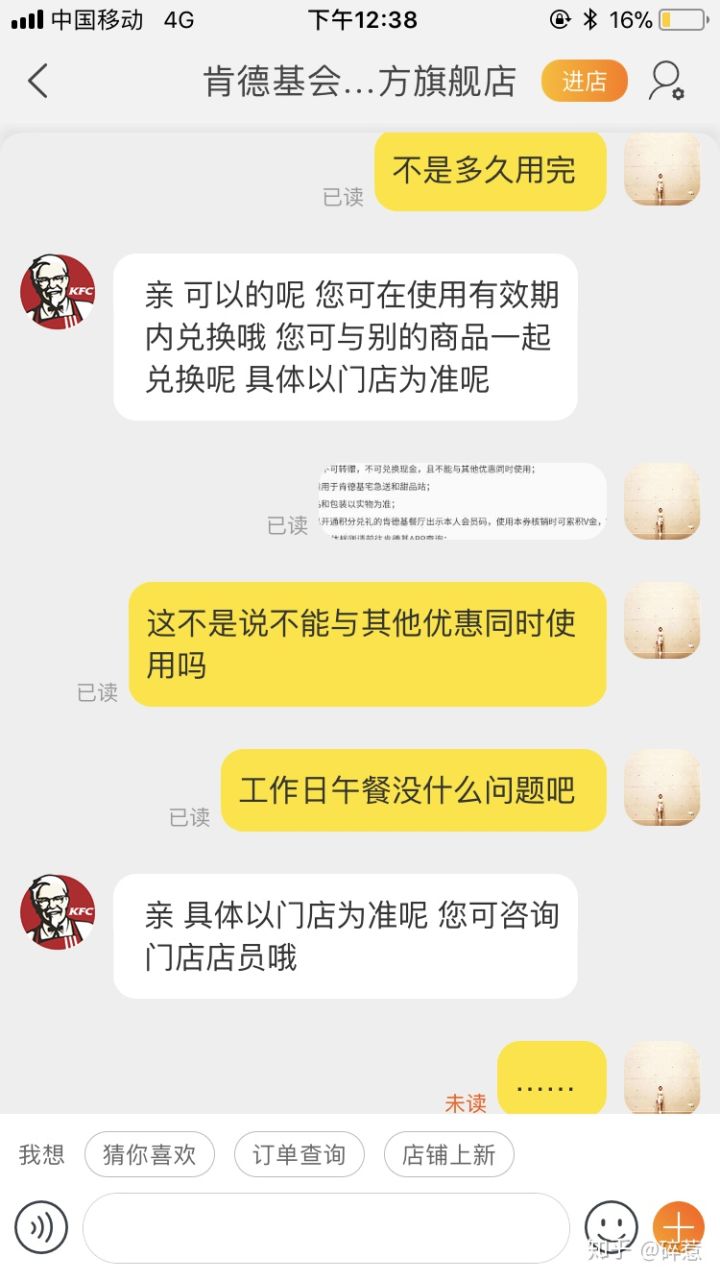Focus the message text field

326,1227
